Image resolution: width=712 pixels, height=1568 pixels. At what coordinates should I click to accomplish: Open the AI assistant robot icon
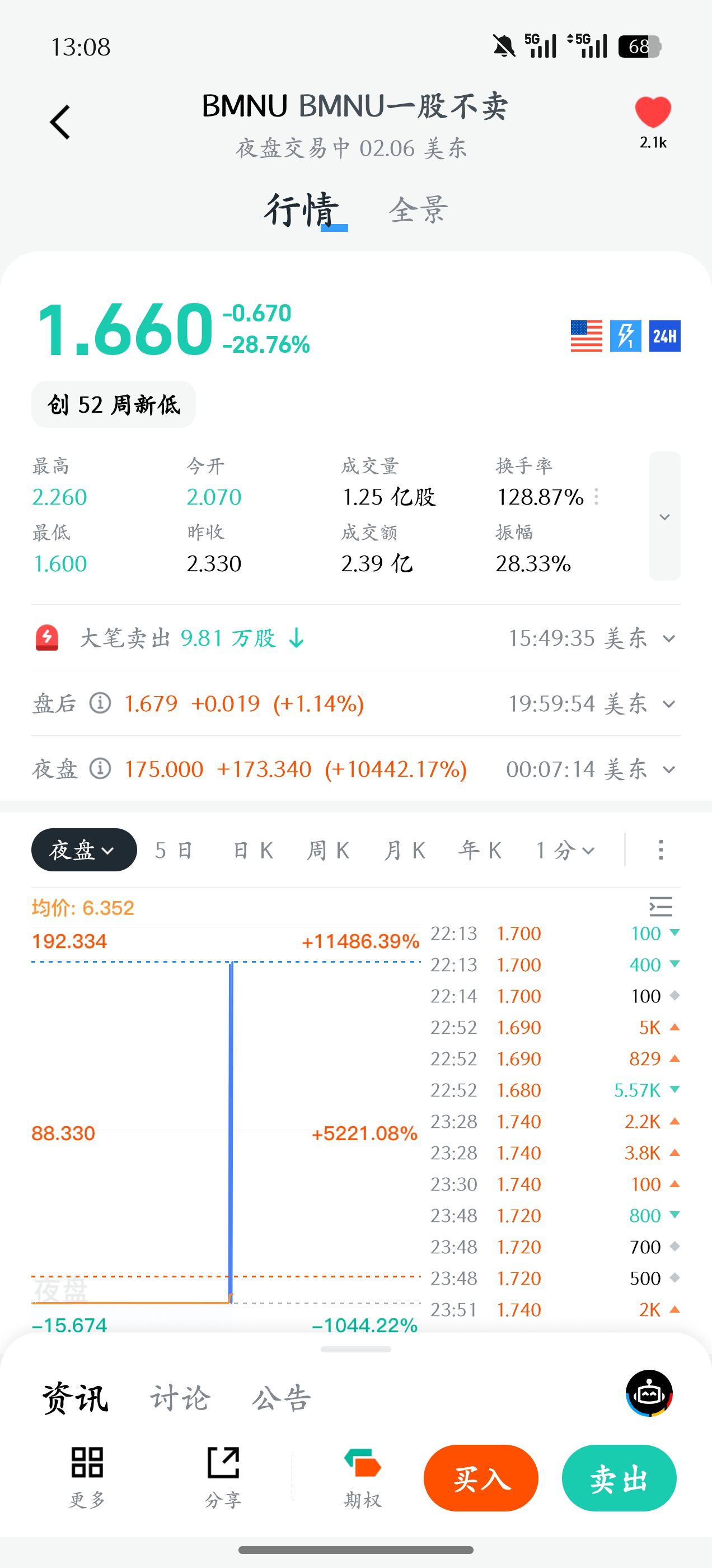point(649,1393)
